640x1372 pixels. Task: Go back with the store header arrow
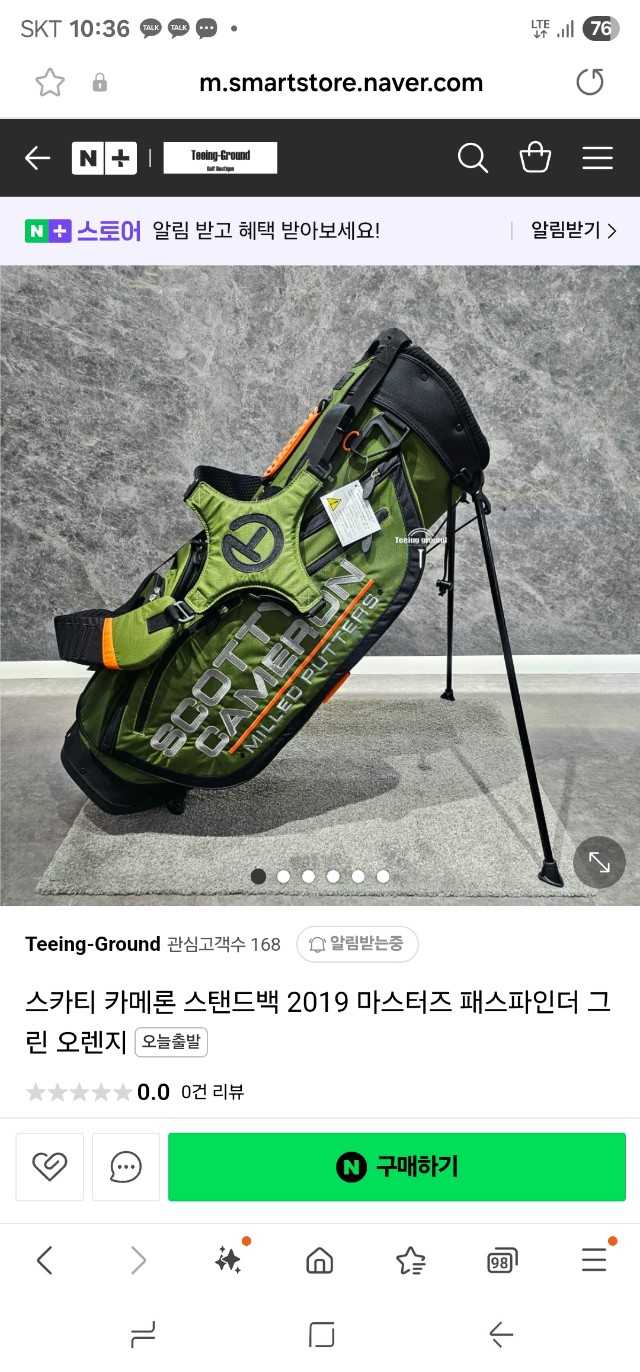tap(37, 158)
